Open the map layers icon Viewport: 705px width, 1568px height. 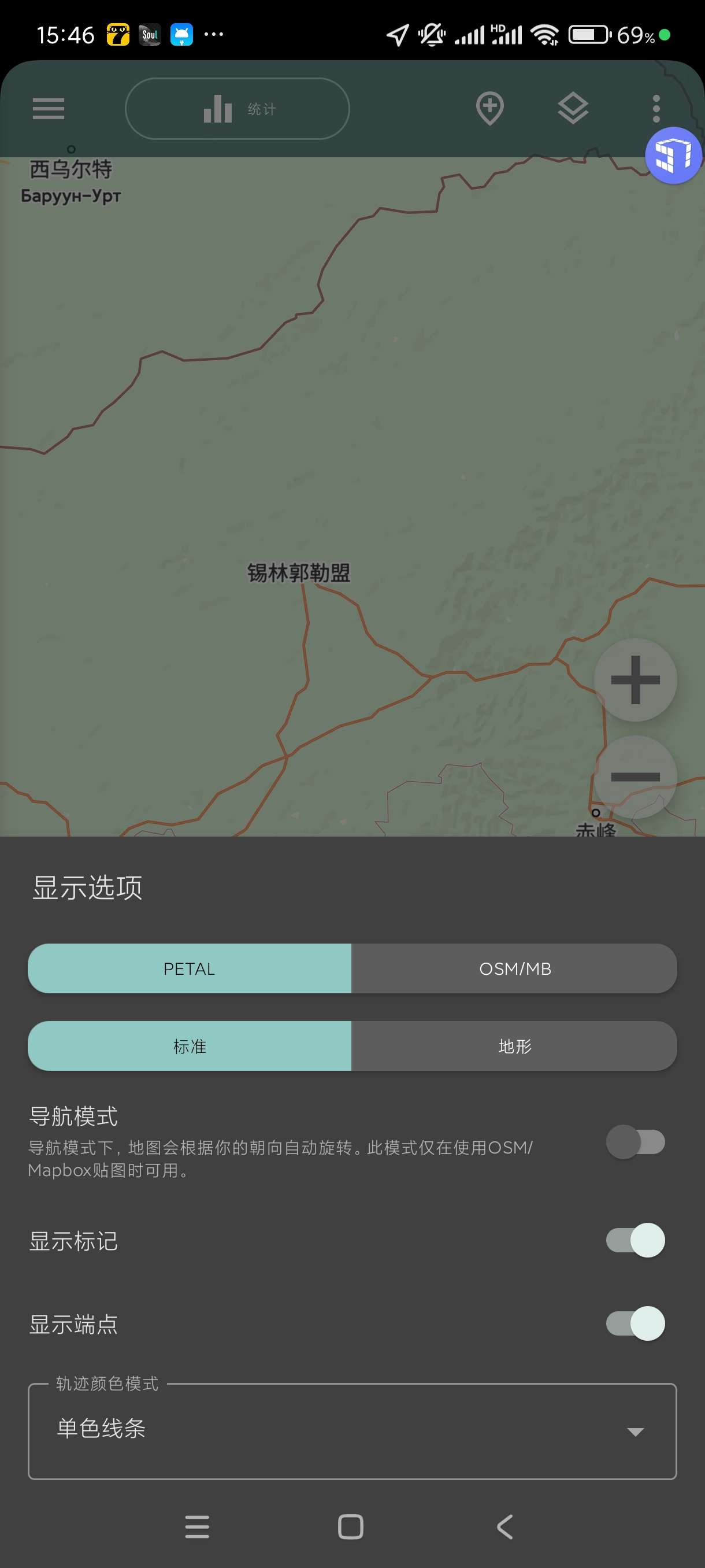(x=573, y=109)
